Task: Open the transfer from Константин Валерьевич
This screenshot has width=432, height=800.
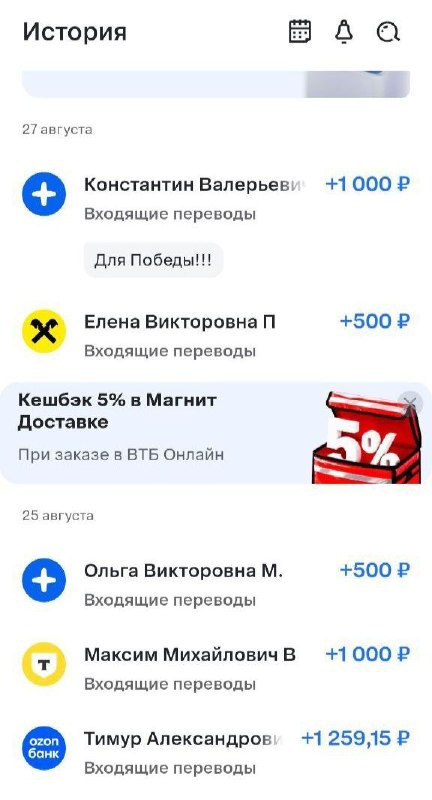Action: pyautogui.click(x=216, y=224)
